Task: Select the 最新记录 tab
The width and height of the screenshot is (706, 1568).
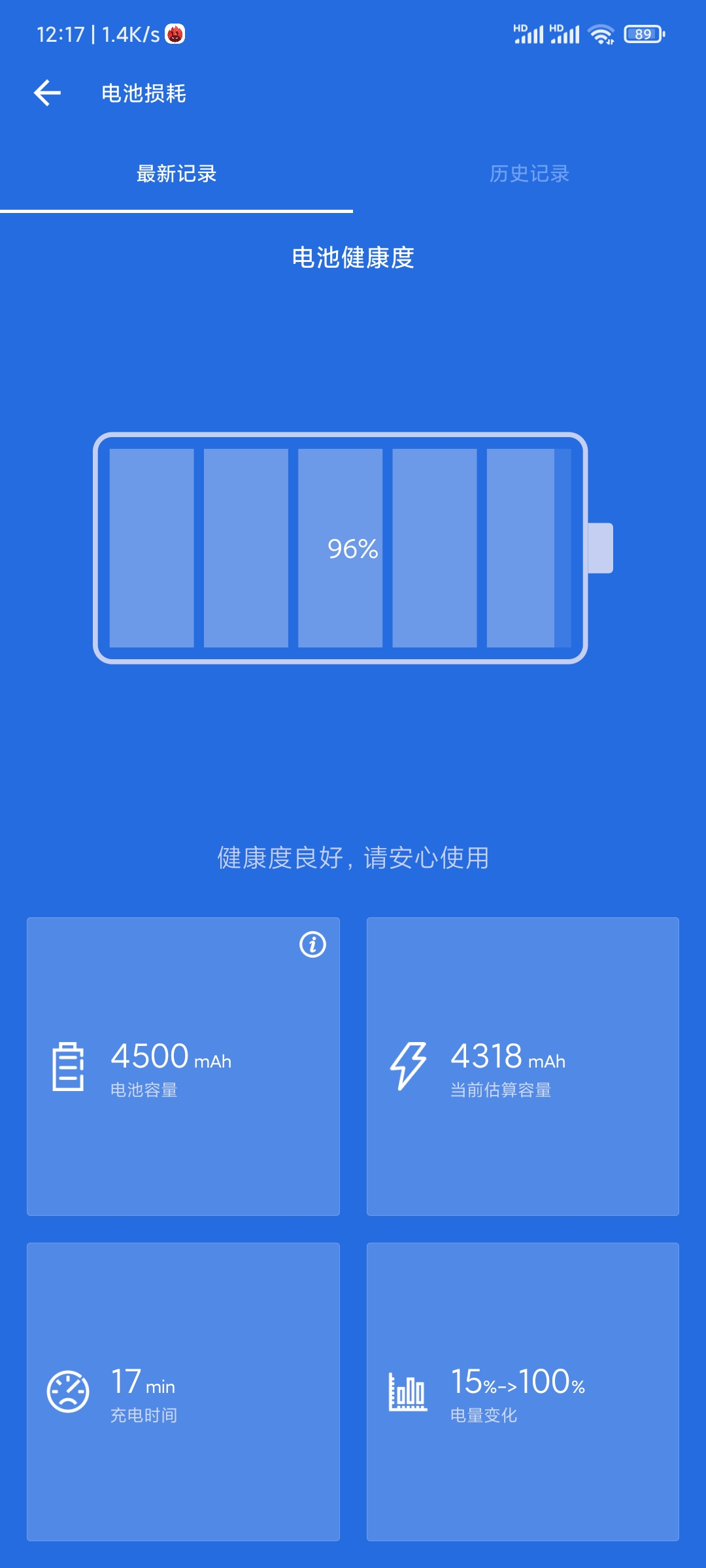Action: pyautogui.click(x=176, y=174)
